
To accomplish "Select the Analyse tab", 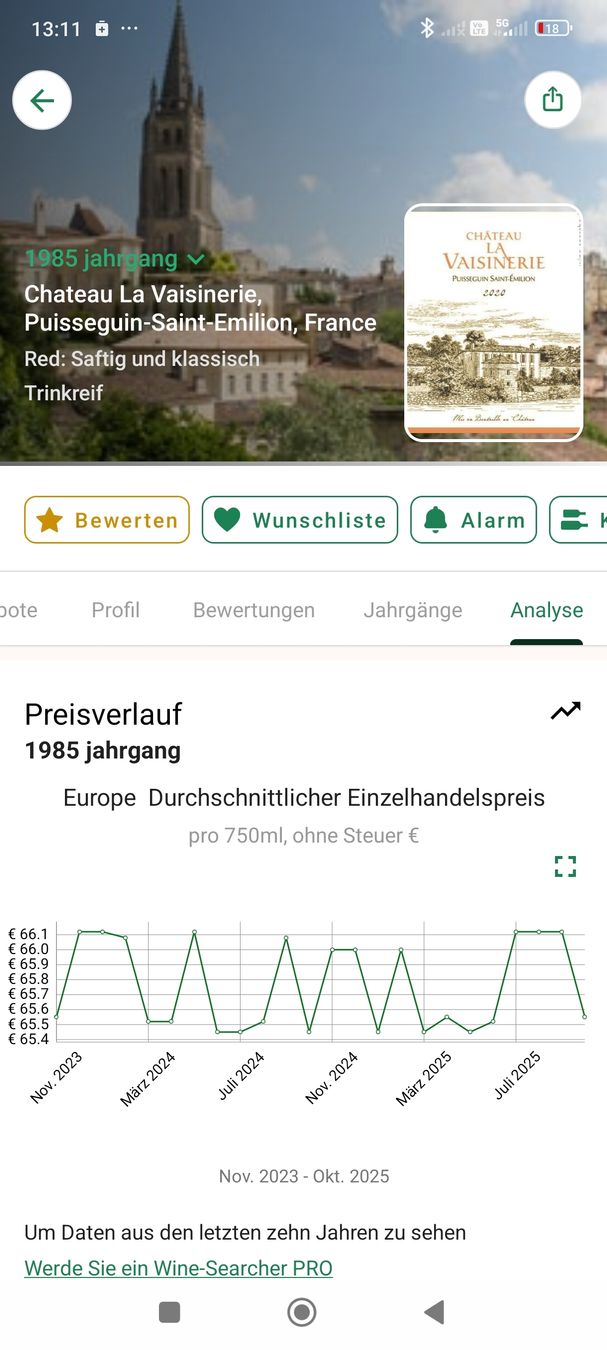I will (x=546, y=610).
